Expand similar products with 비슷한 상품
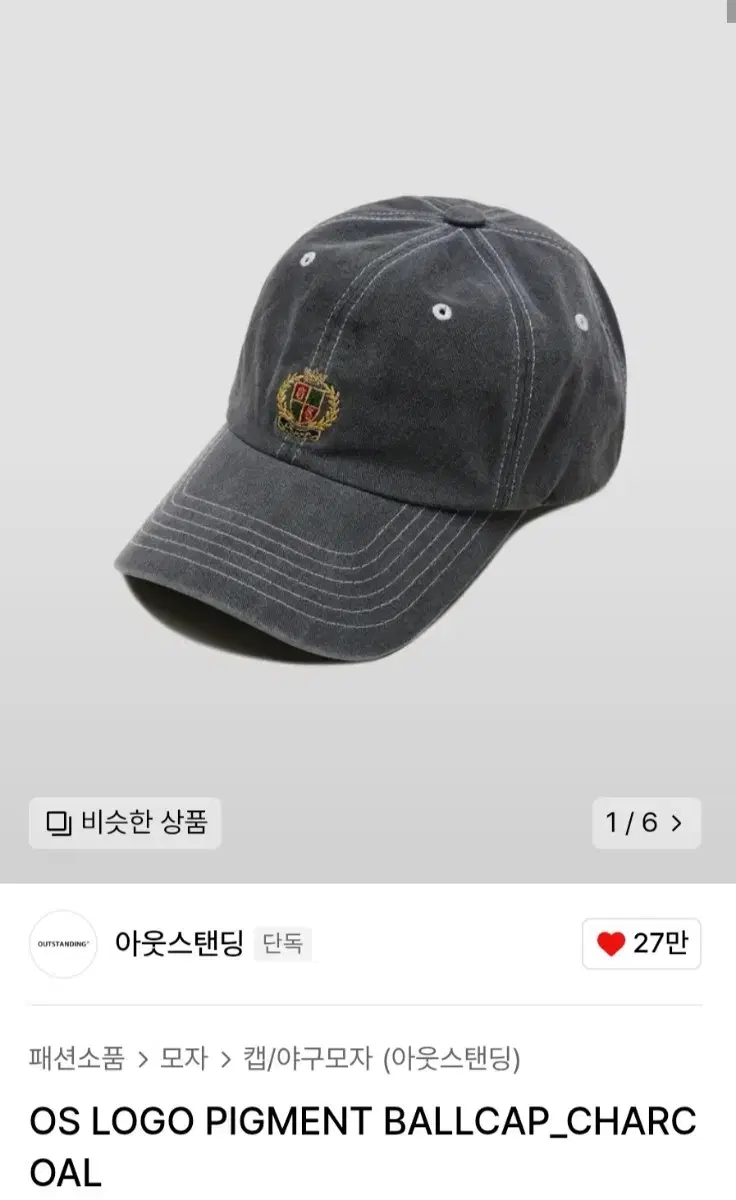 (x=124, y=823)
